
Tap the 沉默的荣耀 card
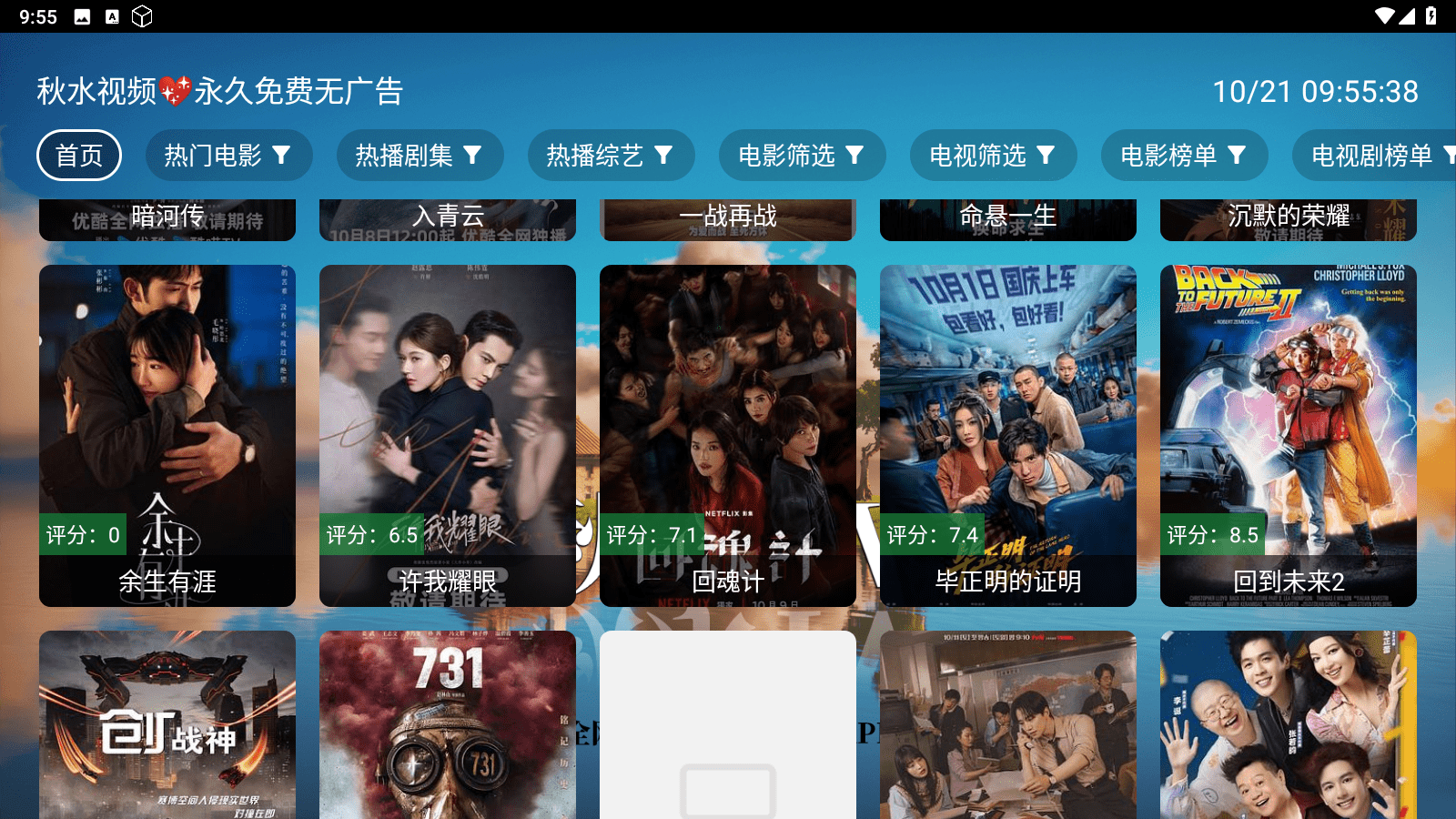coord(1289,219)
